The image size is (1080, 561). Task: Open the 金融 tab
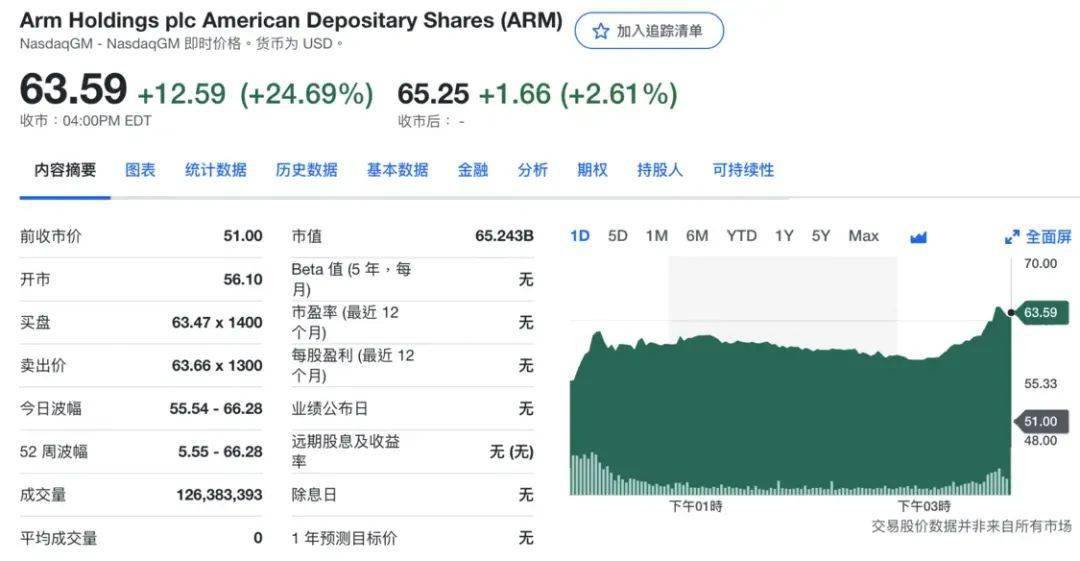coord(473,170)
